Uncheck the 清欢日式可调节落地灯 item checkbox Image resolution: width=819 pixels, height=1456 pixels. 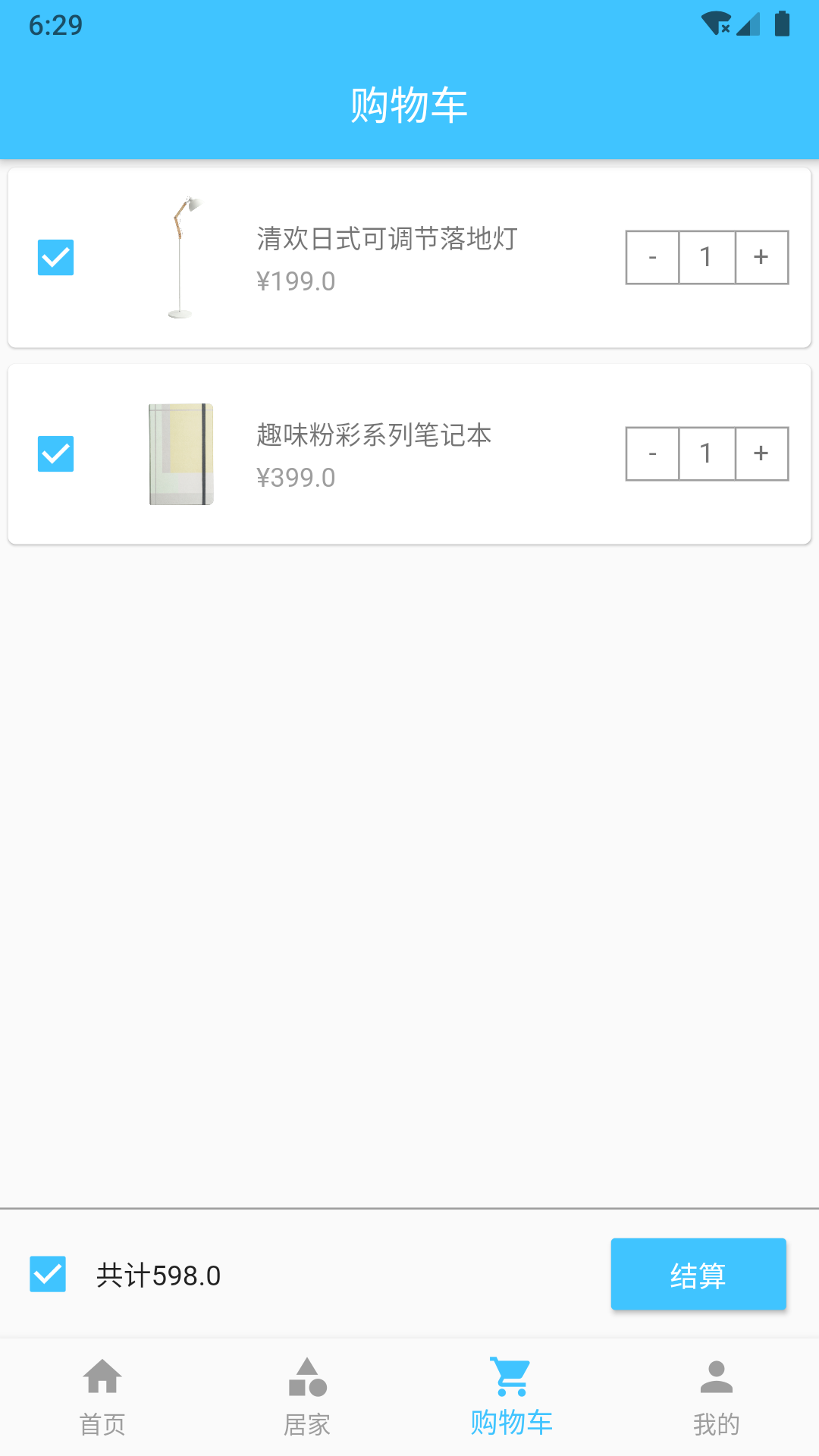55,258
